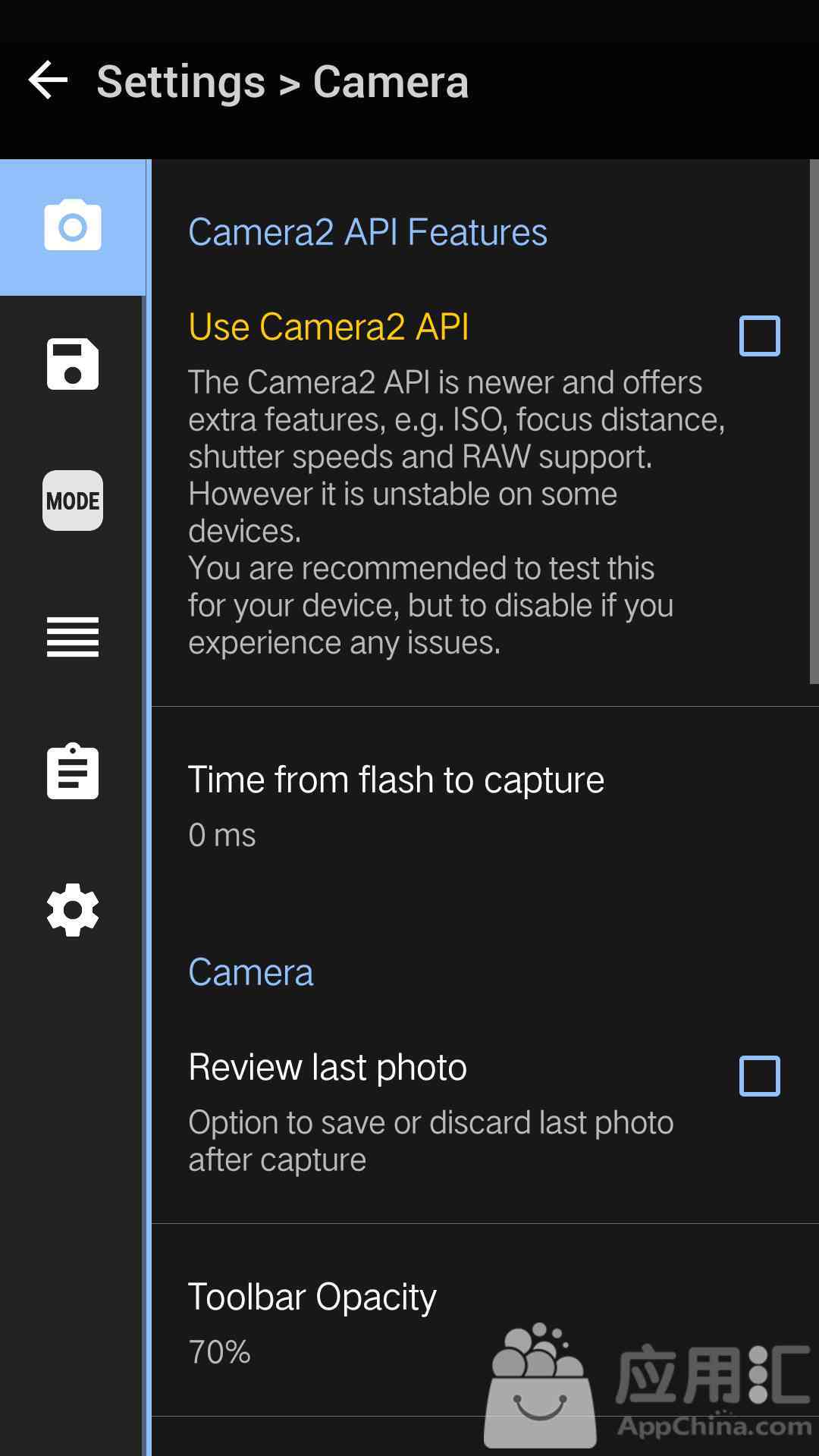The height and width of the screenshot is (1456, 819).
Task: Open the clipboard settings tab
Action: coord(73,772)
